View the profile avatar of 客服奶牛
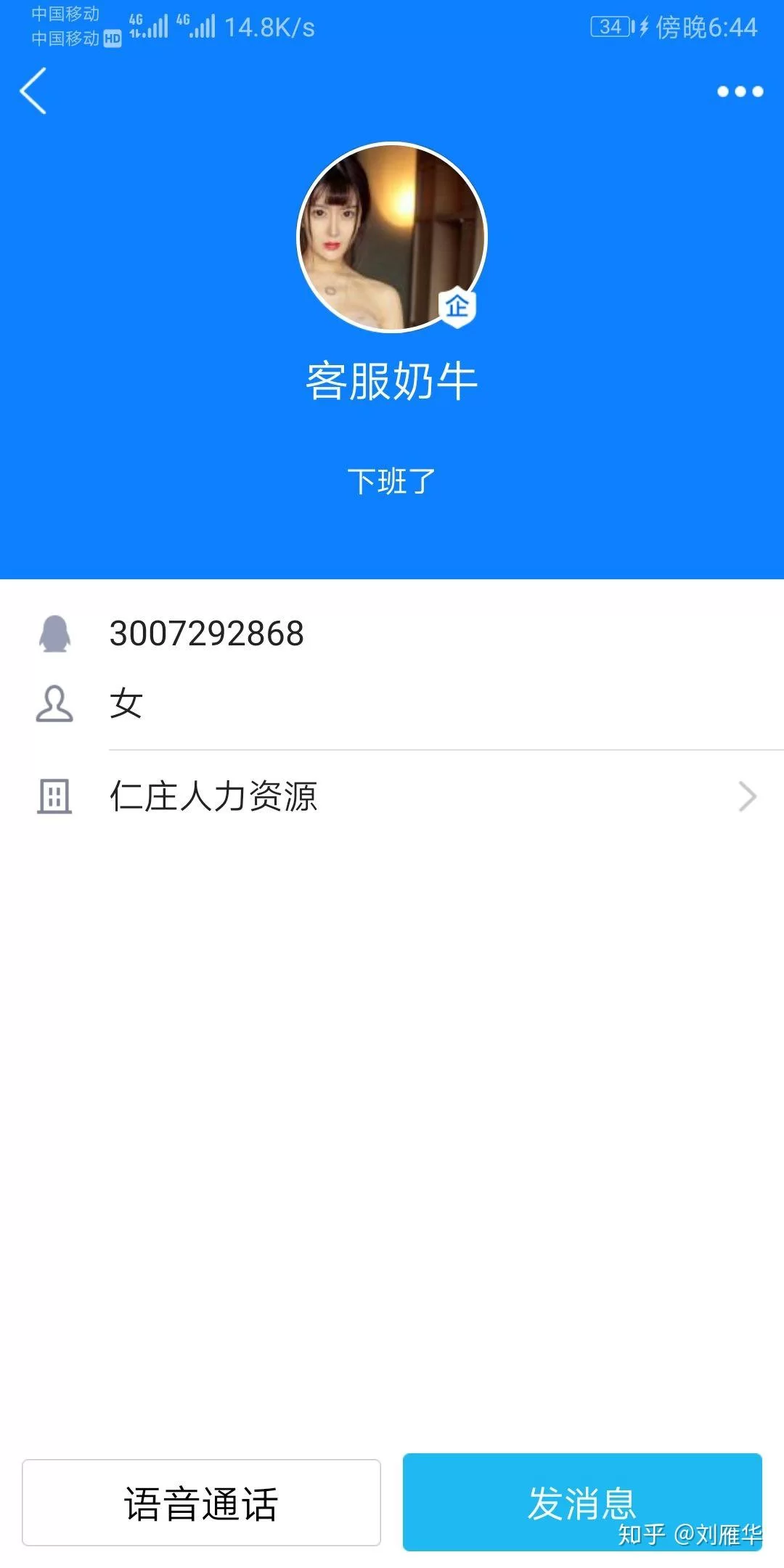This screenshot has width=784, height=1568. (392, 237)
